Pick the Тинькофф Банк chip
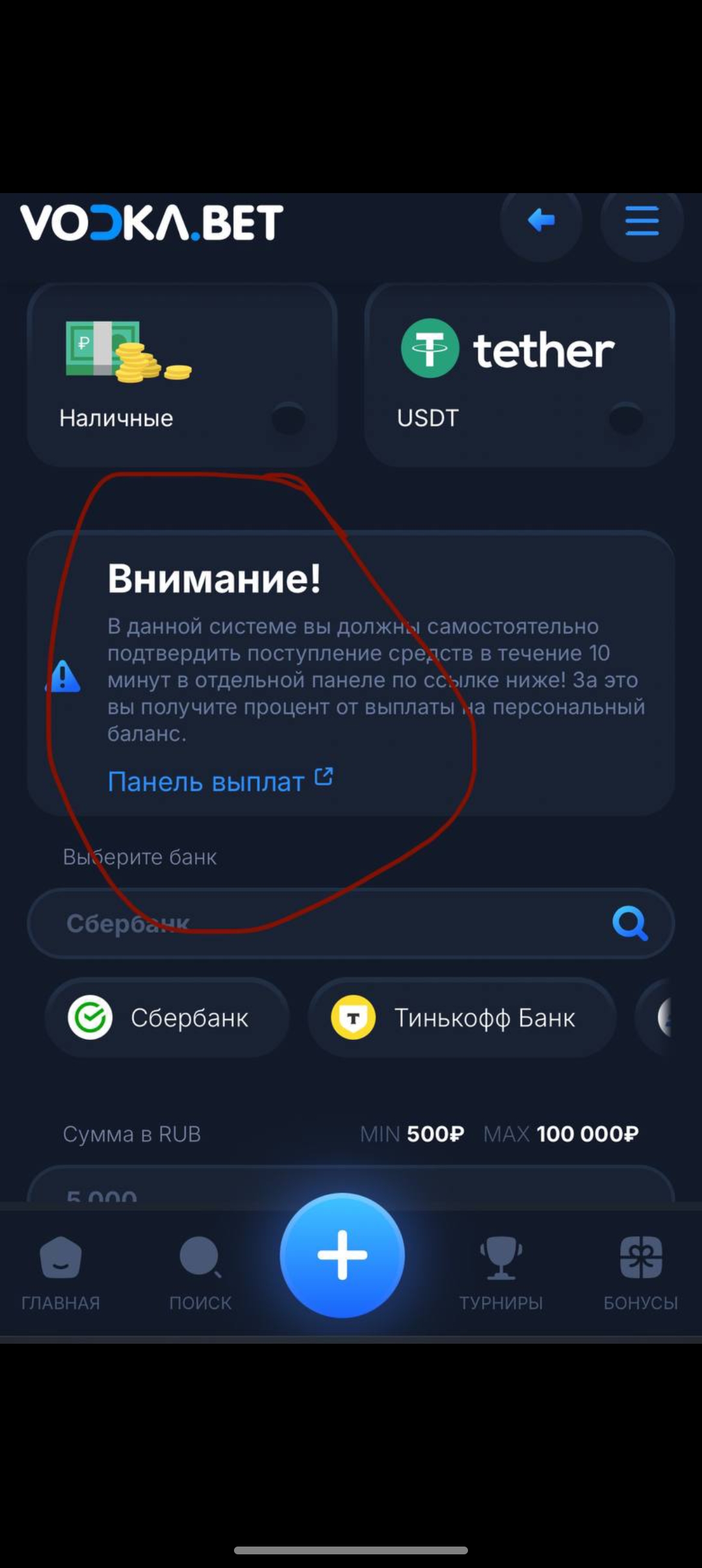 [462, 1017]
